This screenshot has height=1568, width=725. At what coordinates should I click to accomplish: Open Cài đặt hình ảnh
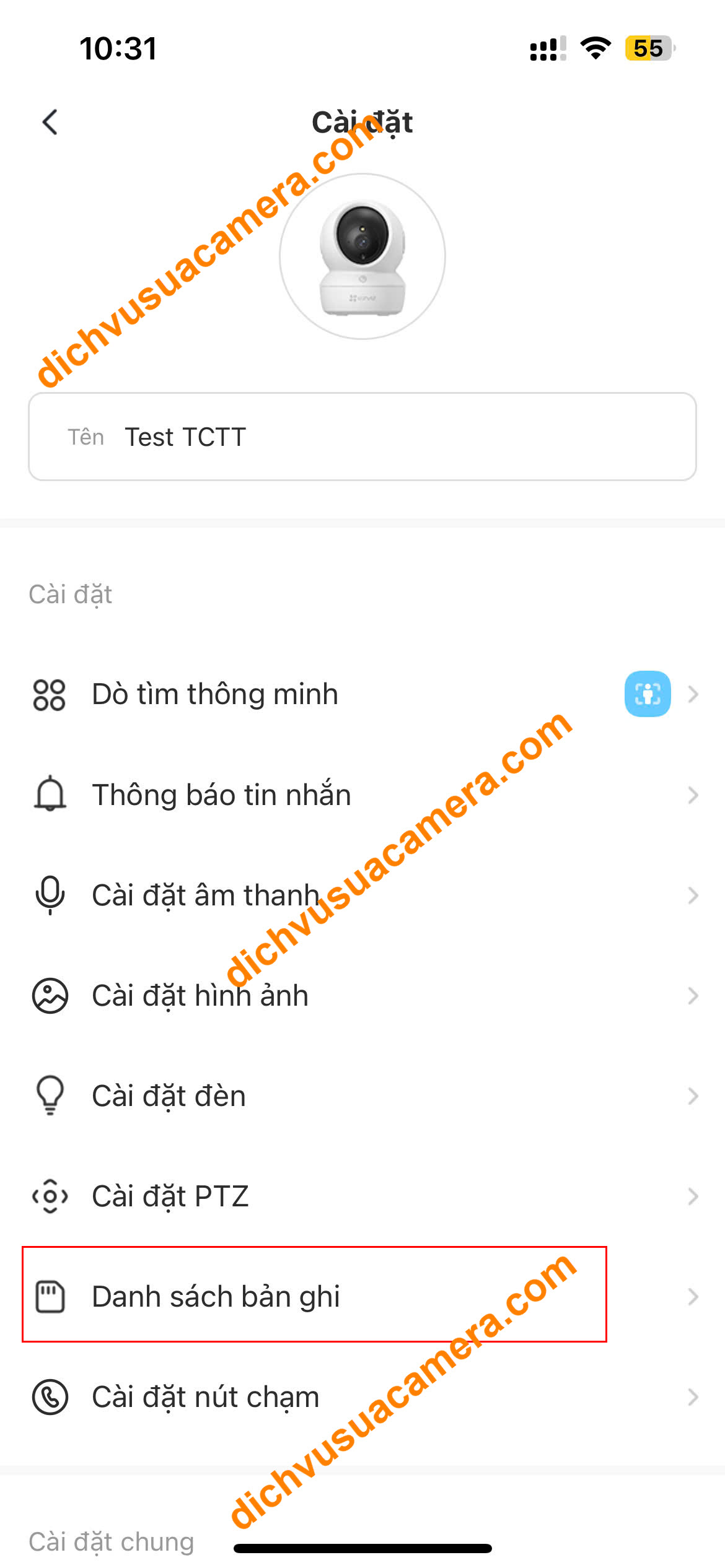click(x=200, y=996)
